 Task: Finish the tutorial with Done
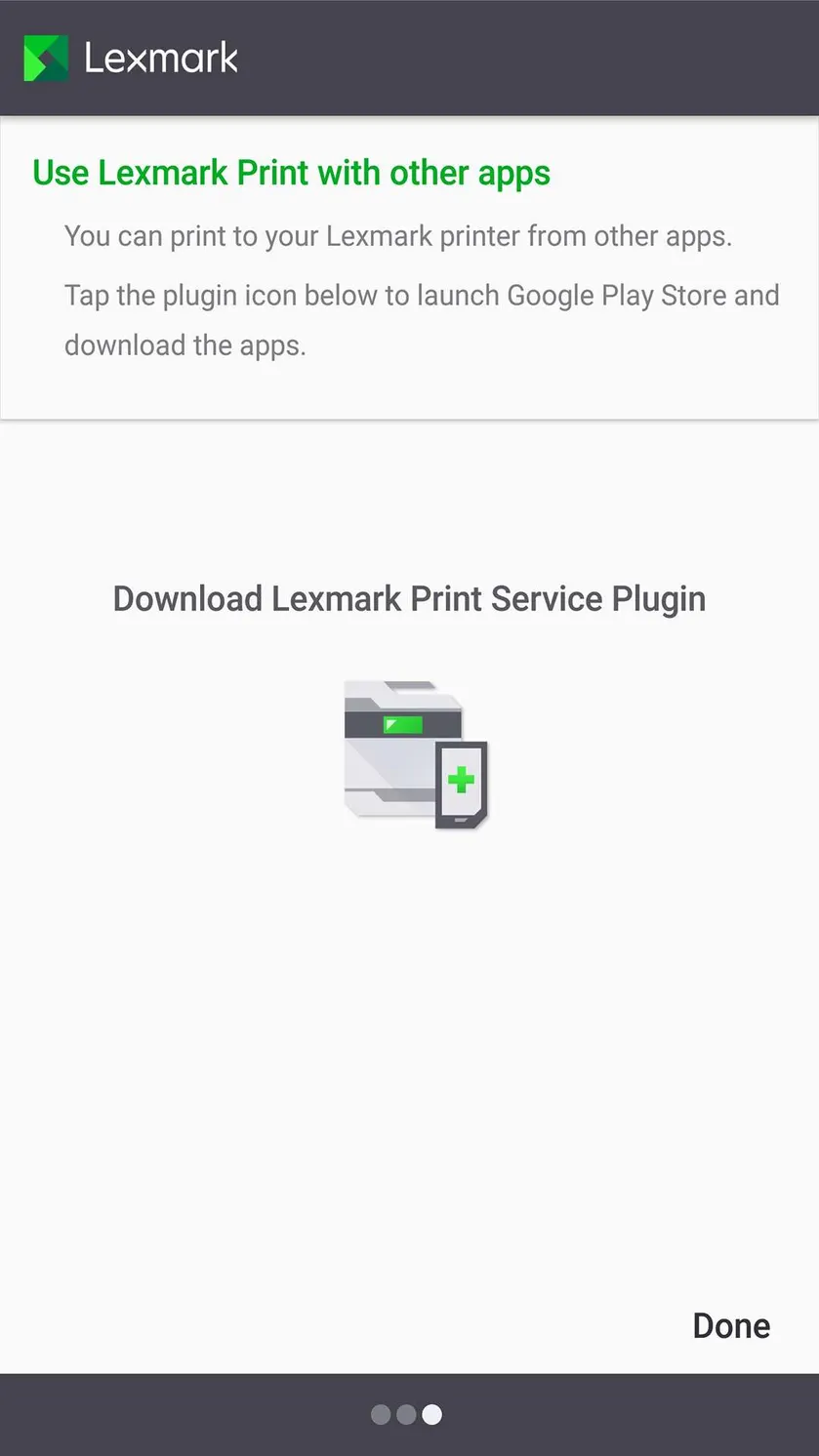(x=731, y=1325)
